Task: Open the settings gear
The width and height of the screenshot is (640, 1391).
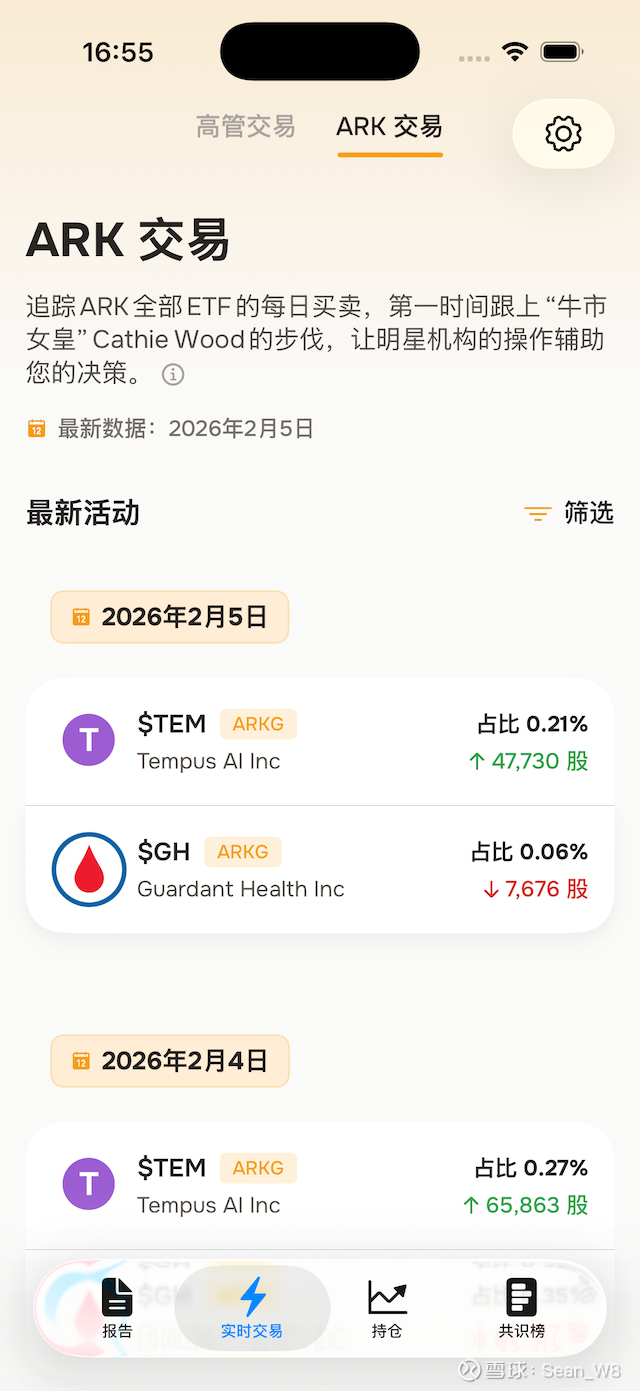Action: [563, 133]
